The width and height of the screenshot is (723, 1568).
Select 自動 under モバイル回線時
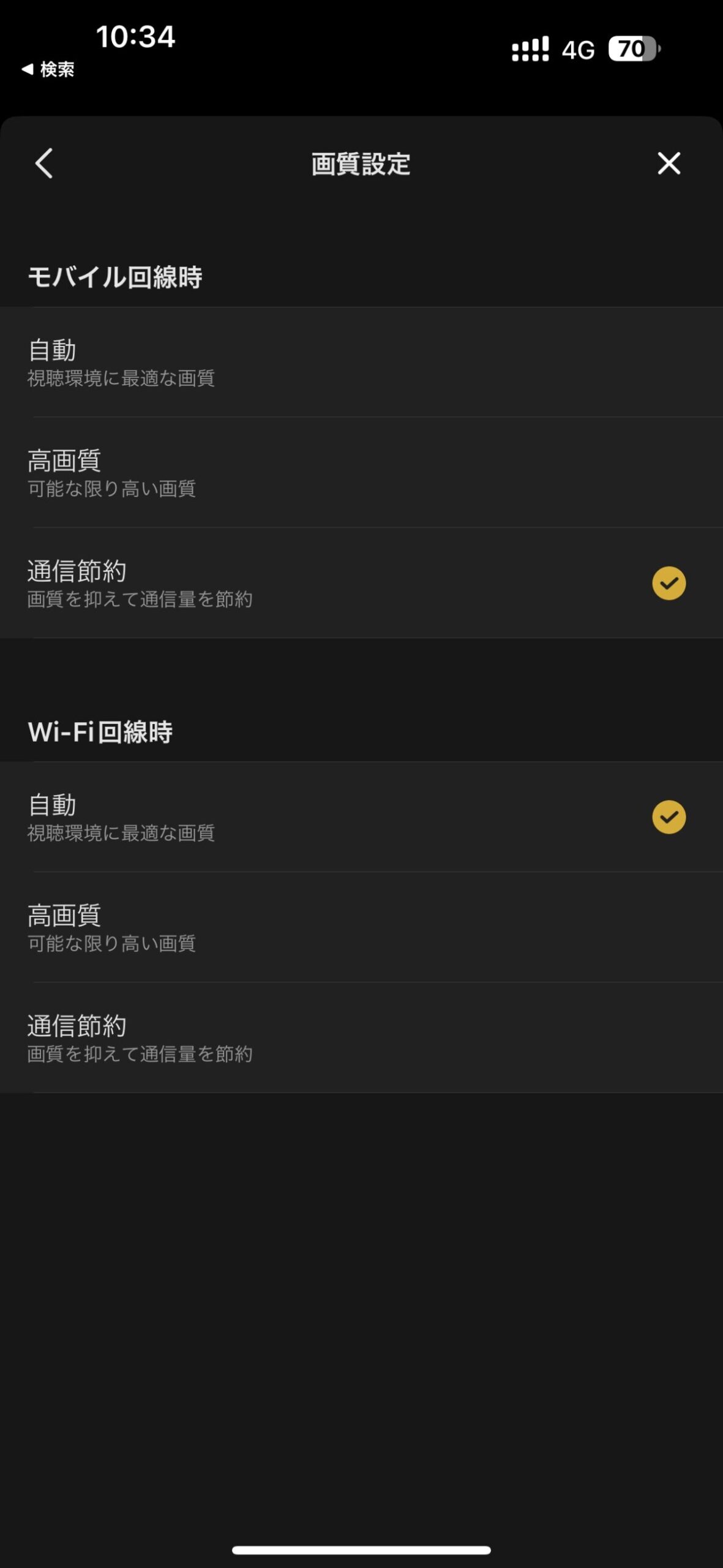[x=361, y=363]
